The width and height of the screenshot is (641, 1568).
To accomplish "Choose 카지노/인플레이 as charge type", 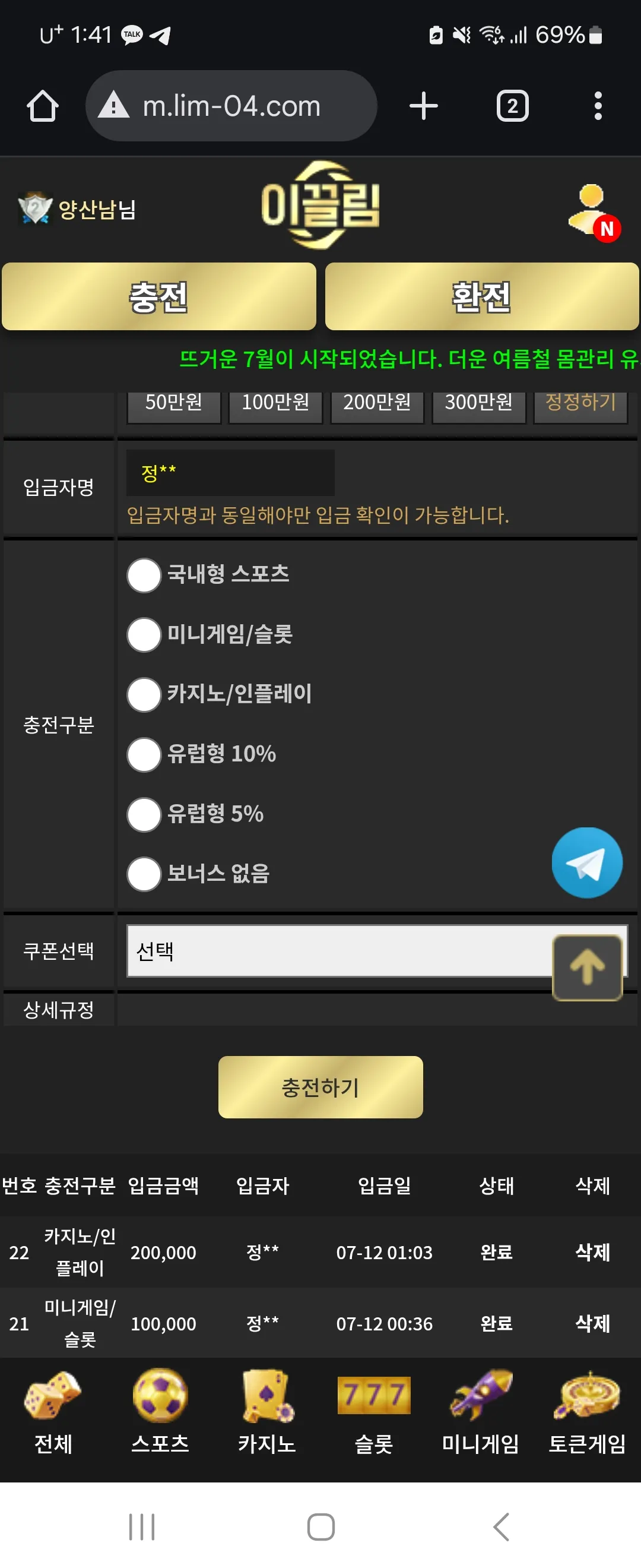I will click(x=144, y=694).
